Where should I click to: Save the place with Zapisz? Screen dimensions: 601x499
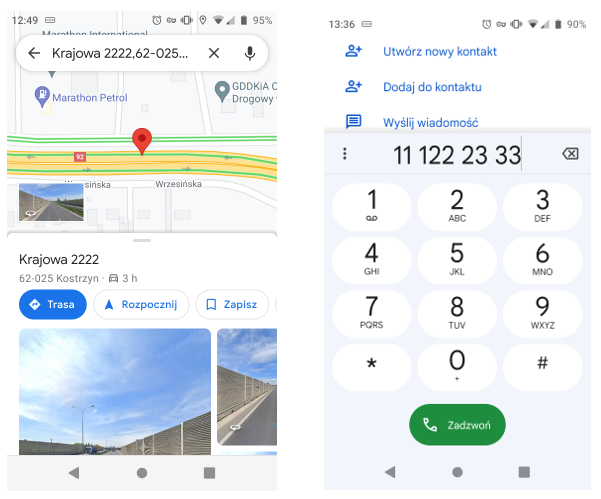tap(232, 304)
